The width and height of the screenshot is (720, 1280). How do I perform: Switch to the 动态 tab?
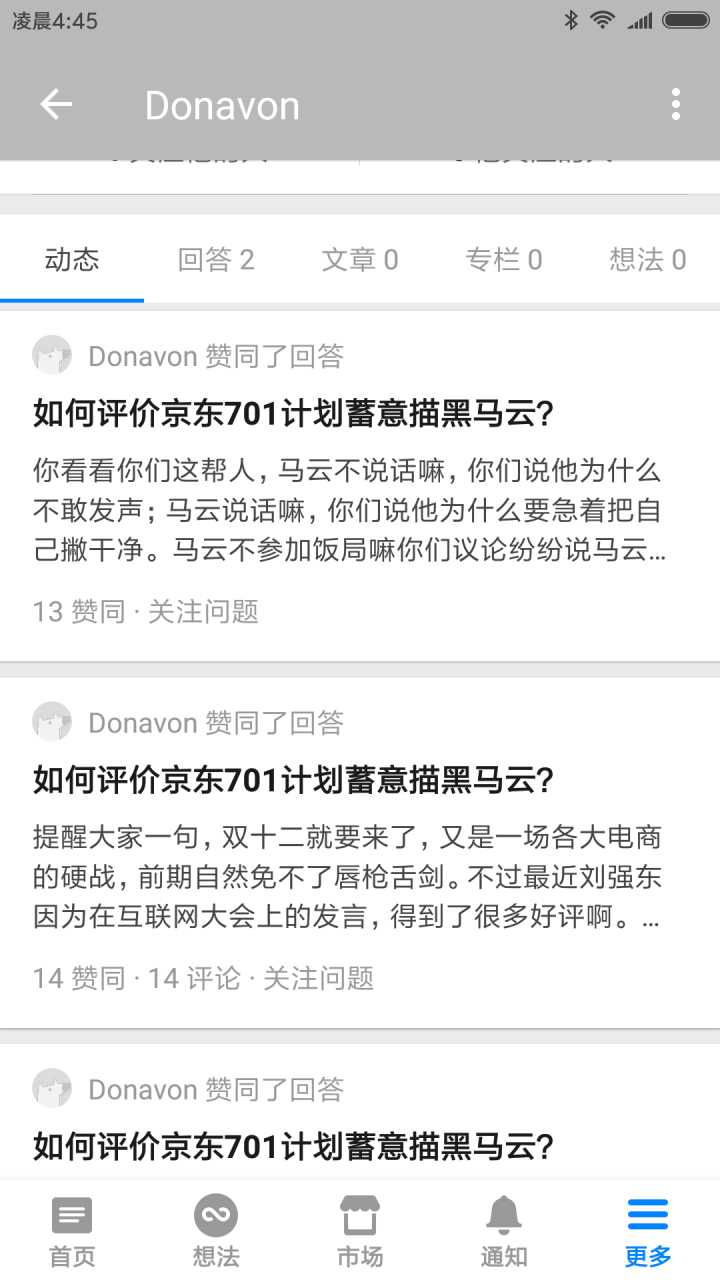pyautogui.click(x=72, y=260)
